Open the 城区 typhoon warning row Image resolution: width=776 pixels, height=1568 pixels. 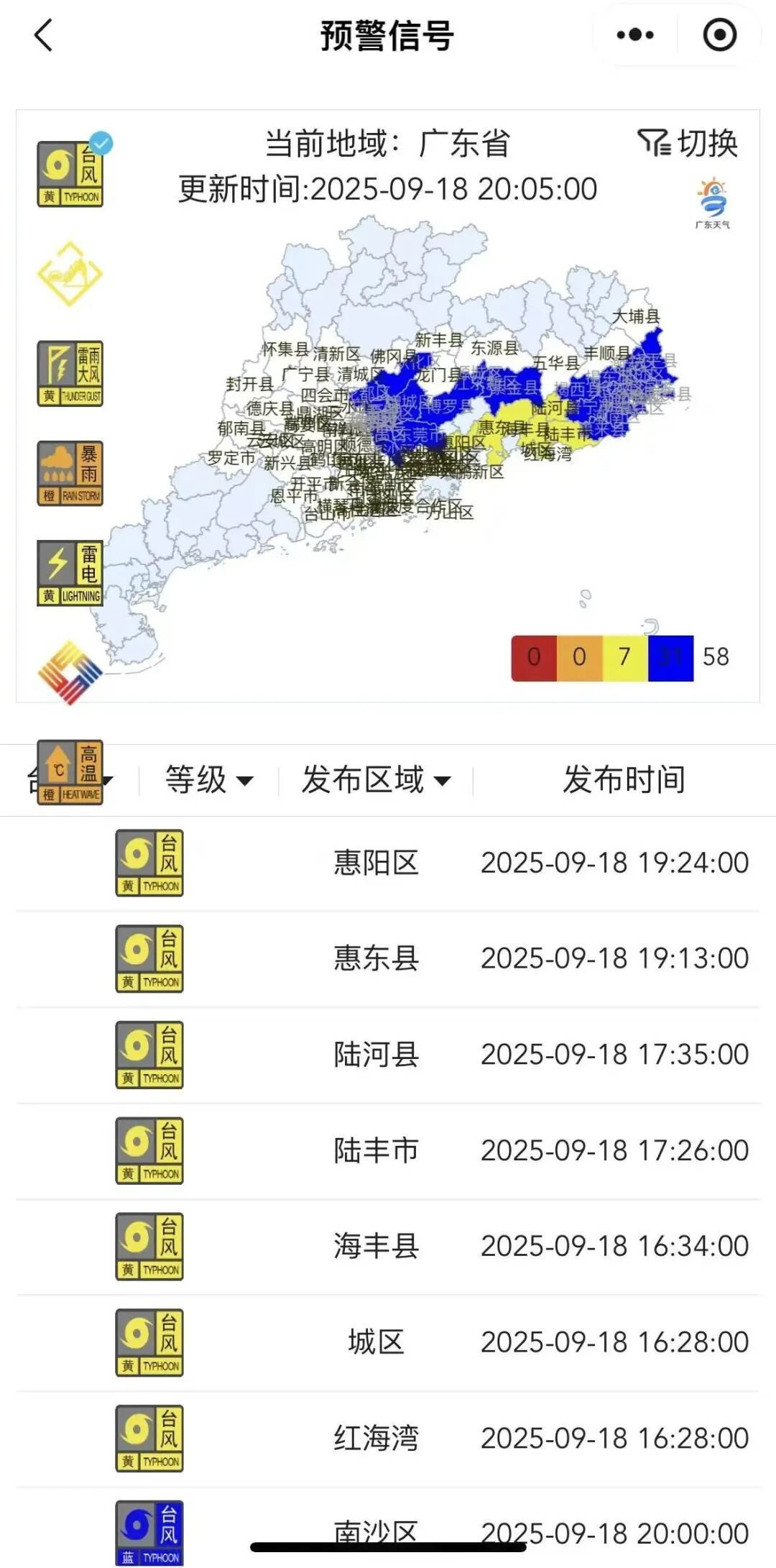[x=388, y=1342]
